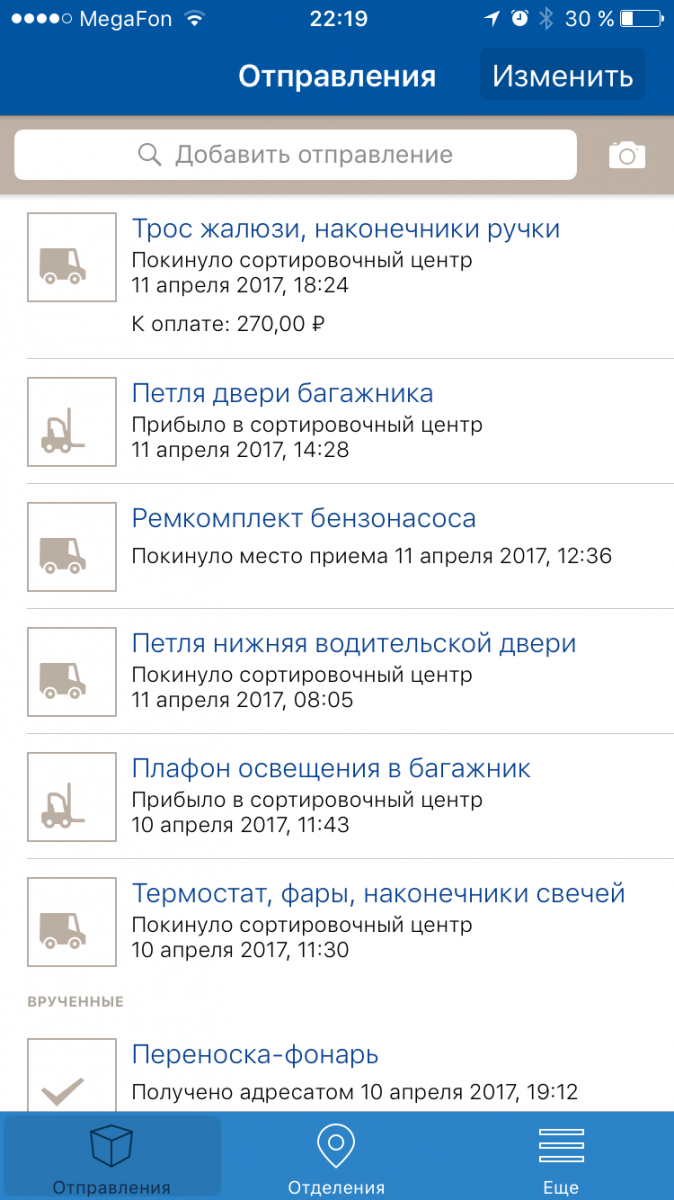Screen dimensions: 674x1200
Task: Select Петля нижняя водительской двери shipment
Action: click(x=337, y=671)
